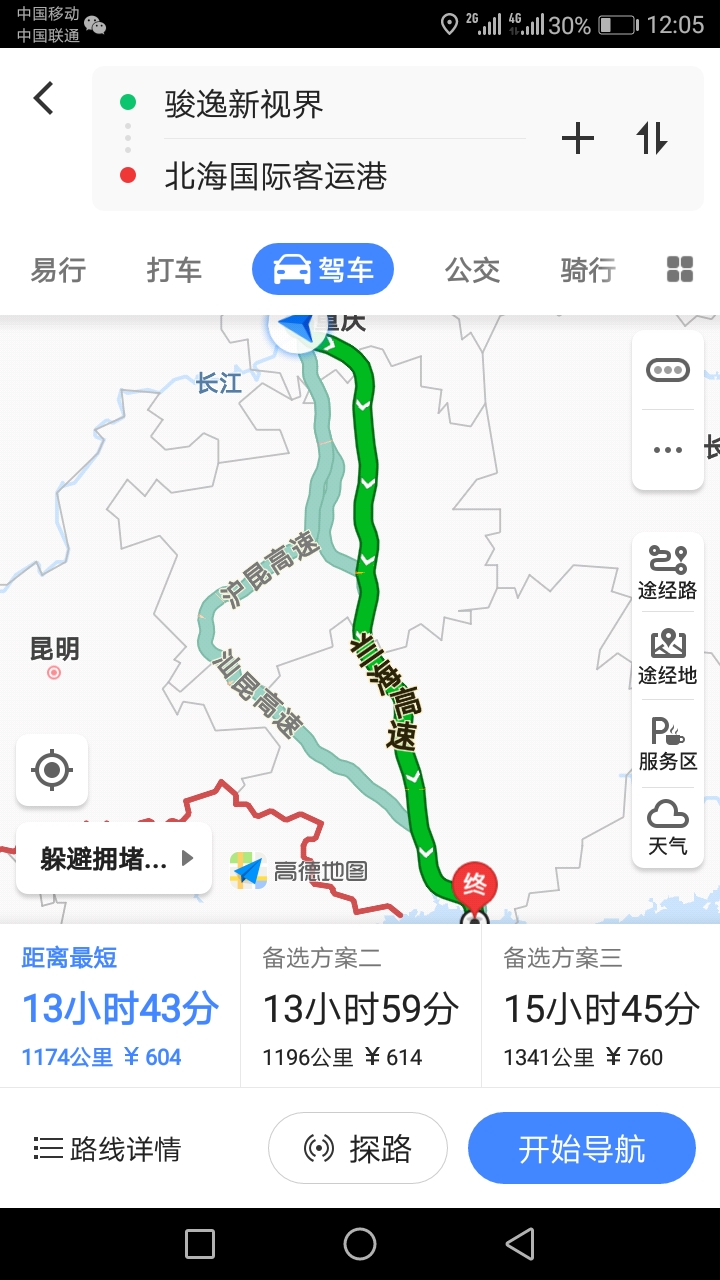Show 途经路 roads along route

(x=668, y=574)
